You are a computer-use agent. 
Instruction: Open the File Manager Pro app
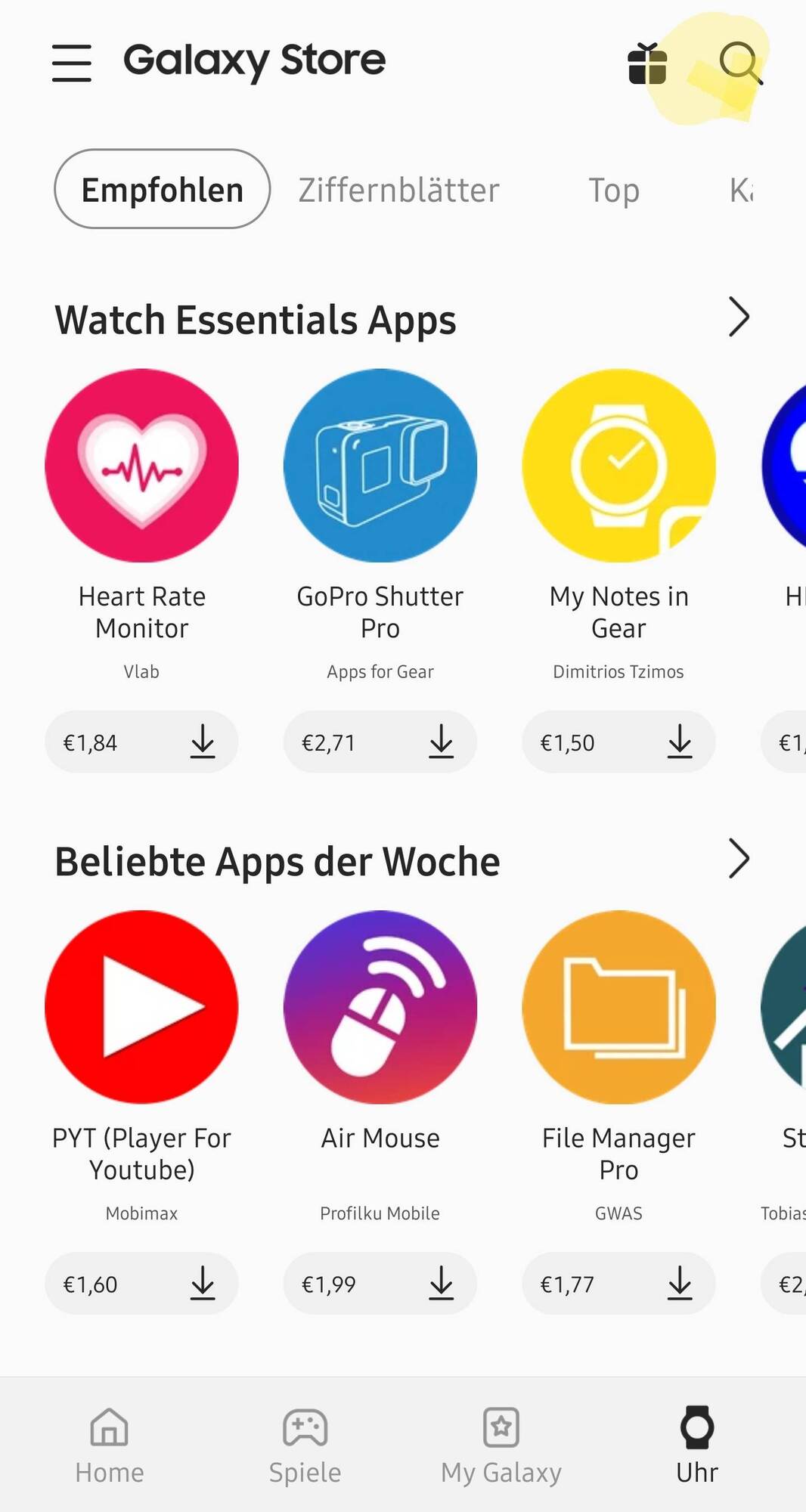tap(618, 1007)
